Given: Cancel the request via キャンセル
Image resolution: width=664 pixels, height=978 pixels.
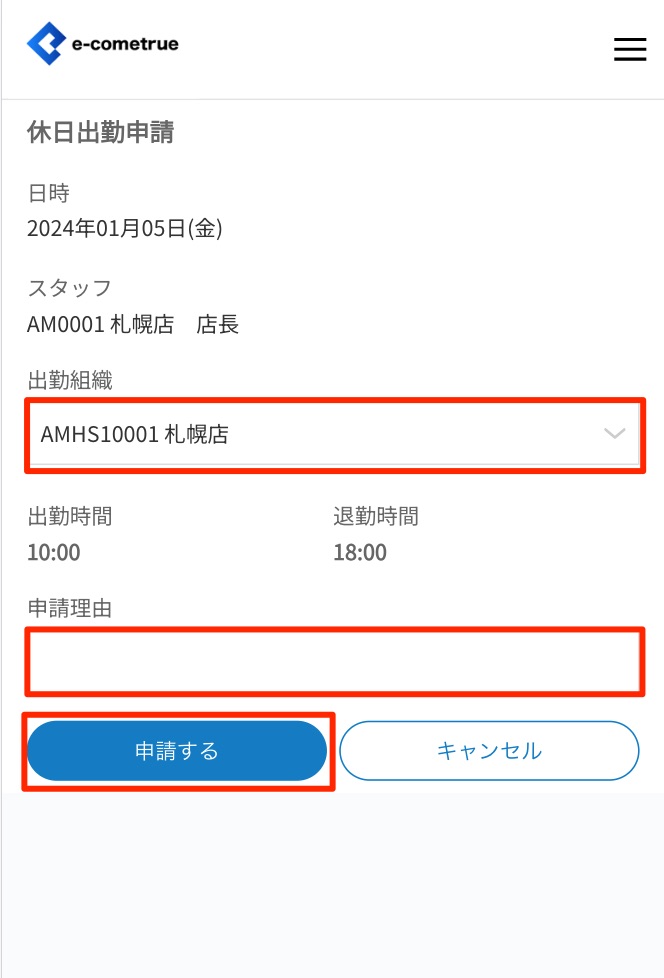Looking at the screenshot, I should click(x=489, y=751).
